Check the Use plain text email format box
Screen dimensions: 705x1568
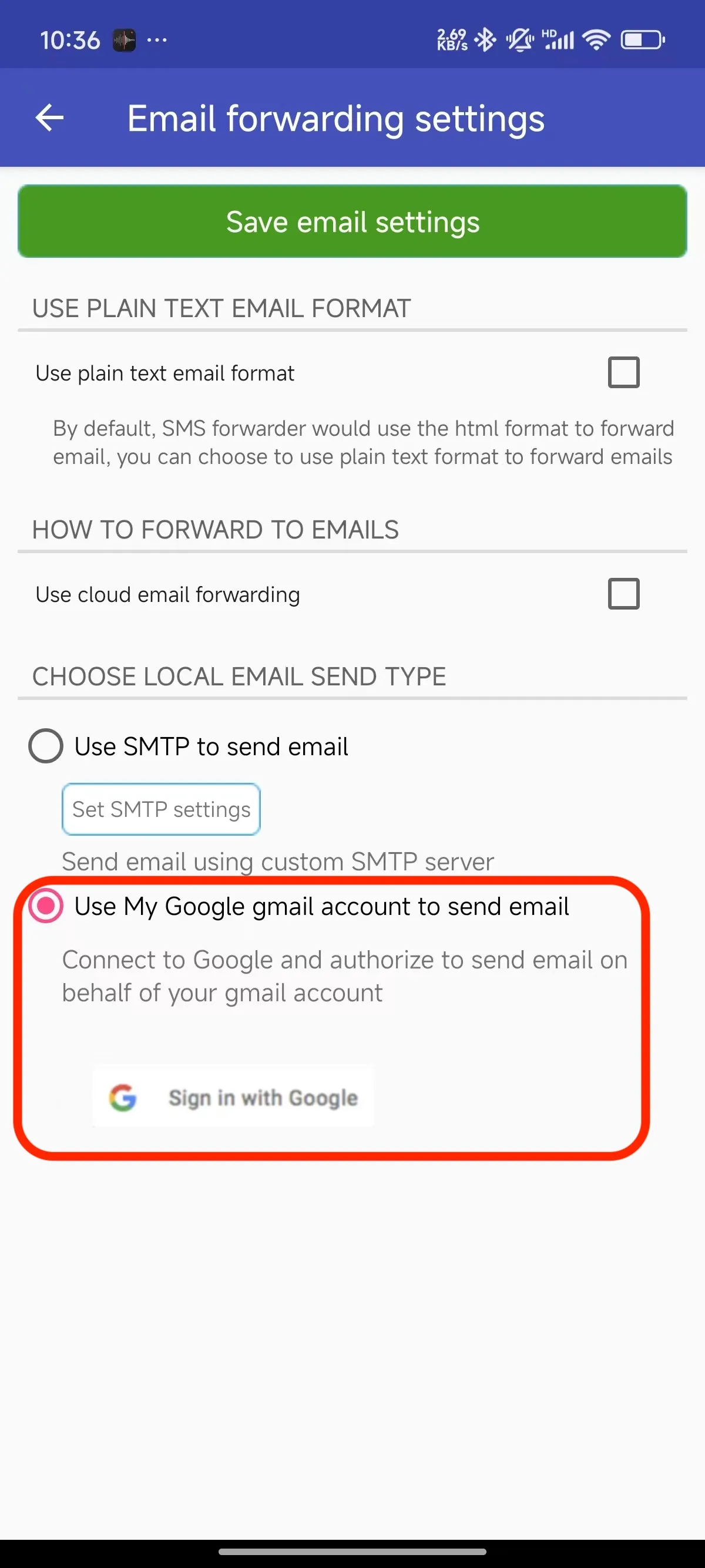(623, 372)
